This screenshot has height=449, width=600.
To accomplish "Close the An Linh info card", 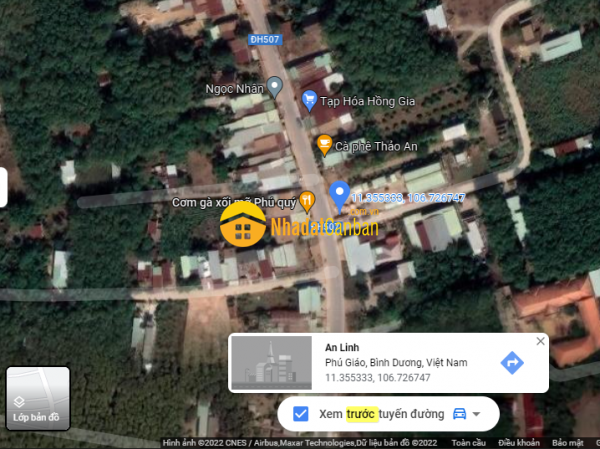I will 541,341.
